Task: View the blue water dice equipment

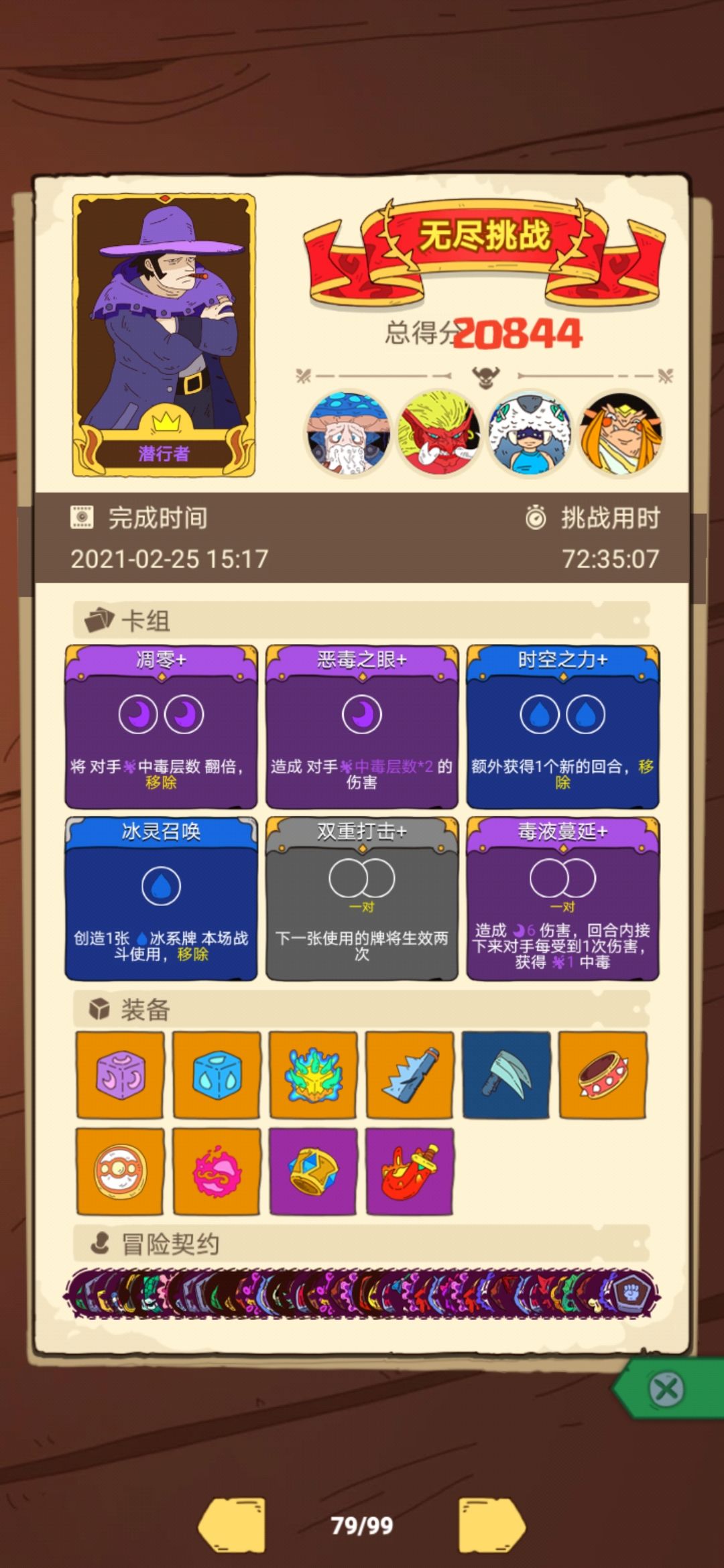Action: click(x=217, y=1075)
